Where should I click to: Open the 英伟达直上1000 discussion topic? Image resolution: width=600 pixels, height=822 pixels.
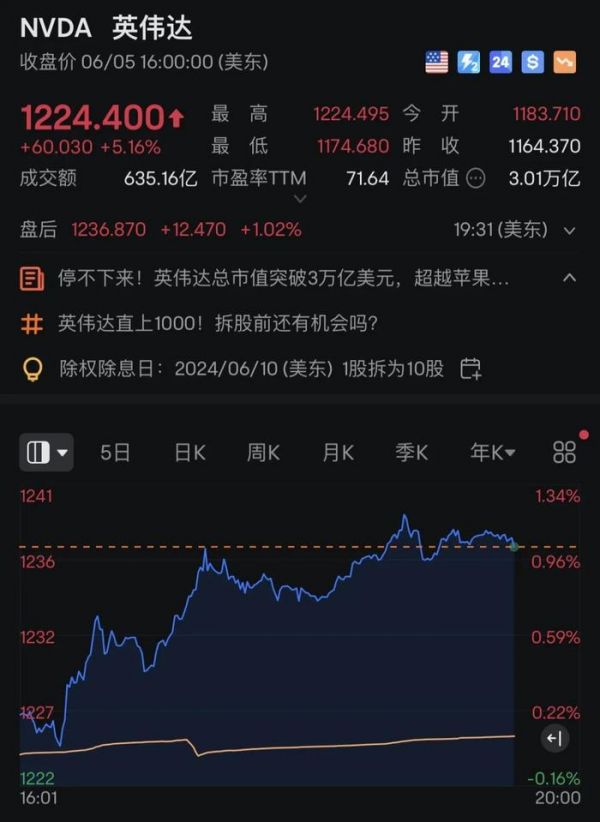[x=217, y=323]
